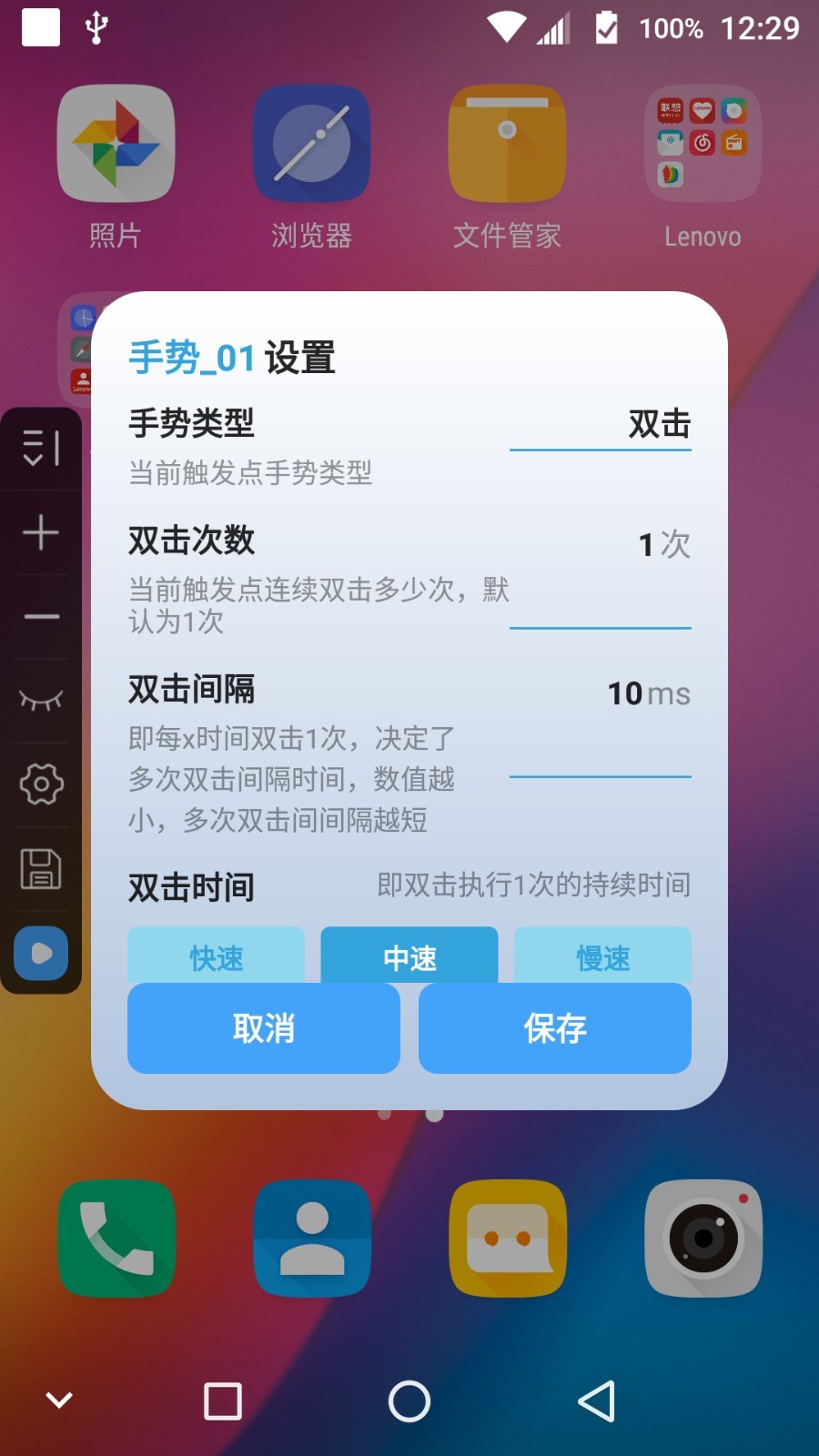Launch the 浏览器 app
This screenshot has width=819, height=1456.
click(311, 146)
